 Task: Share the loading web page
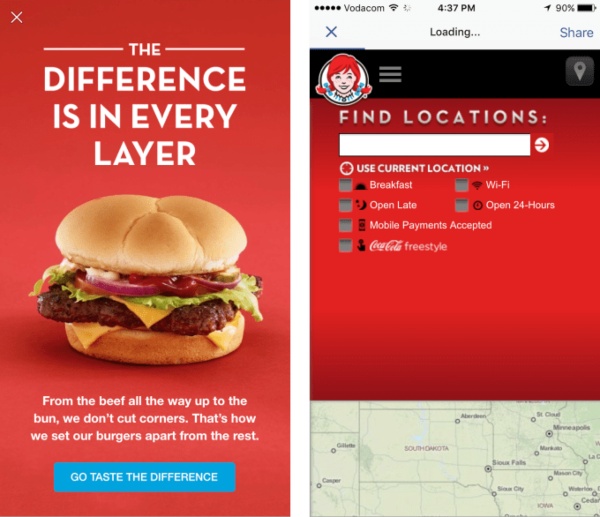pyautogui.click(x=576, y=32)
